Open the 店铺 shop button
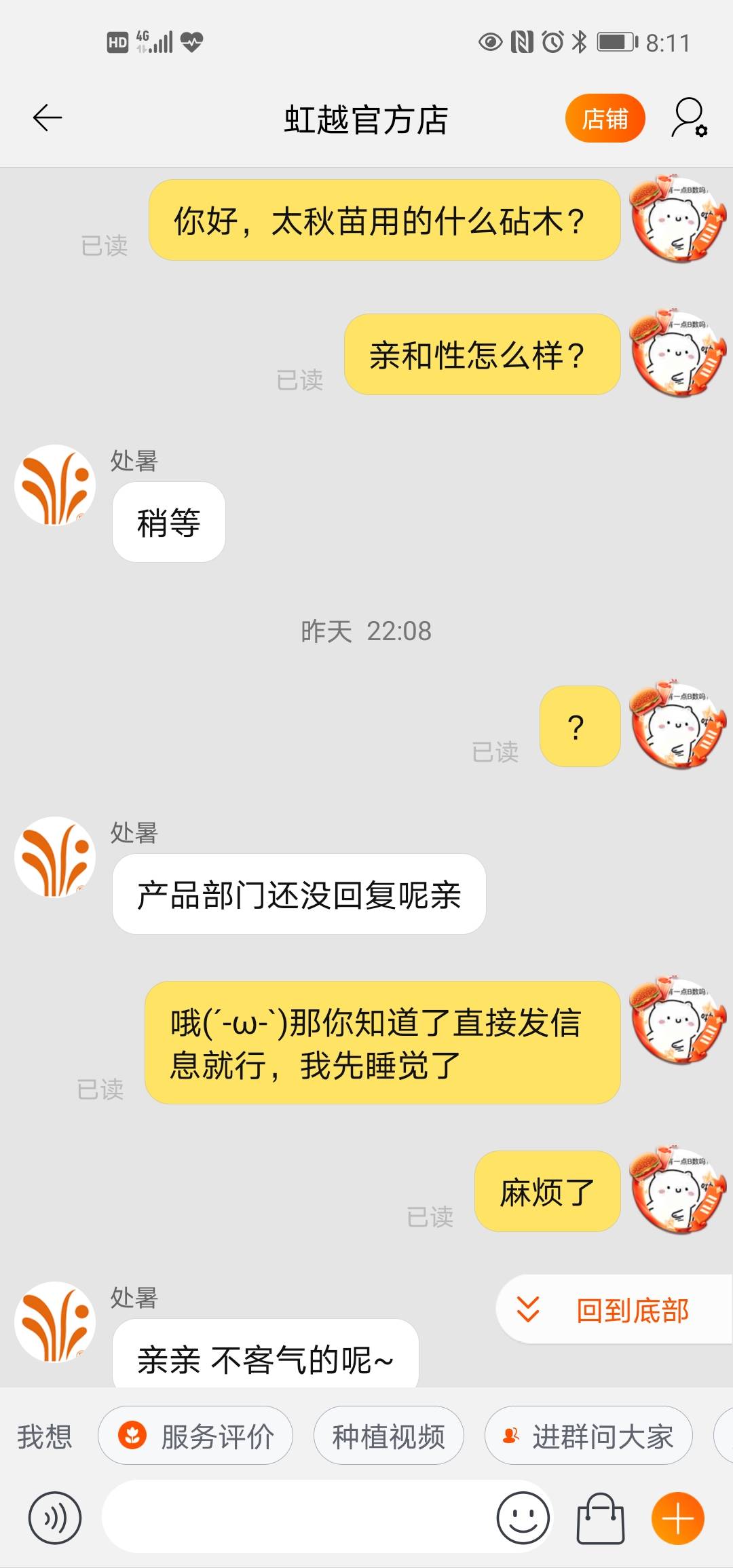 point(605,119)
